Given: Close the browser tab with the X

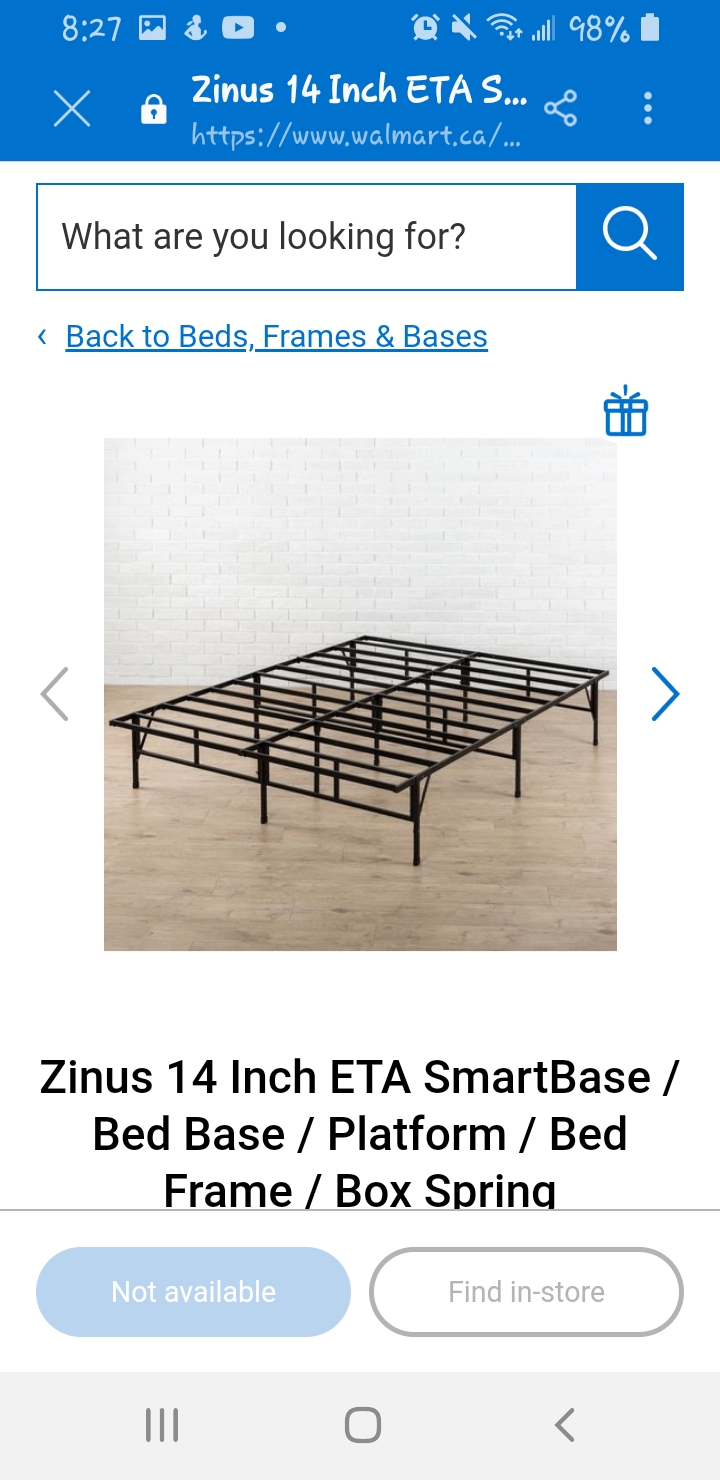Looking at the screenshot, I should [72, 109].
